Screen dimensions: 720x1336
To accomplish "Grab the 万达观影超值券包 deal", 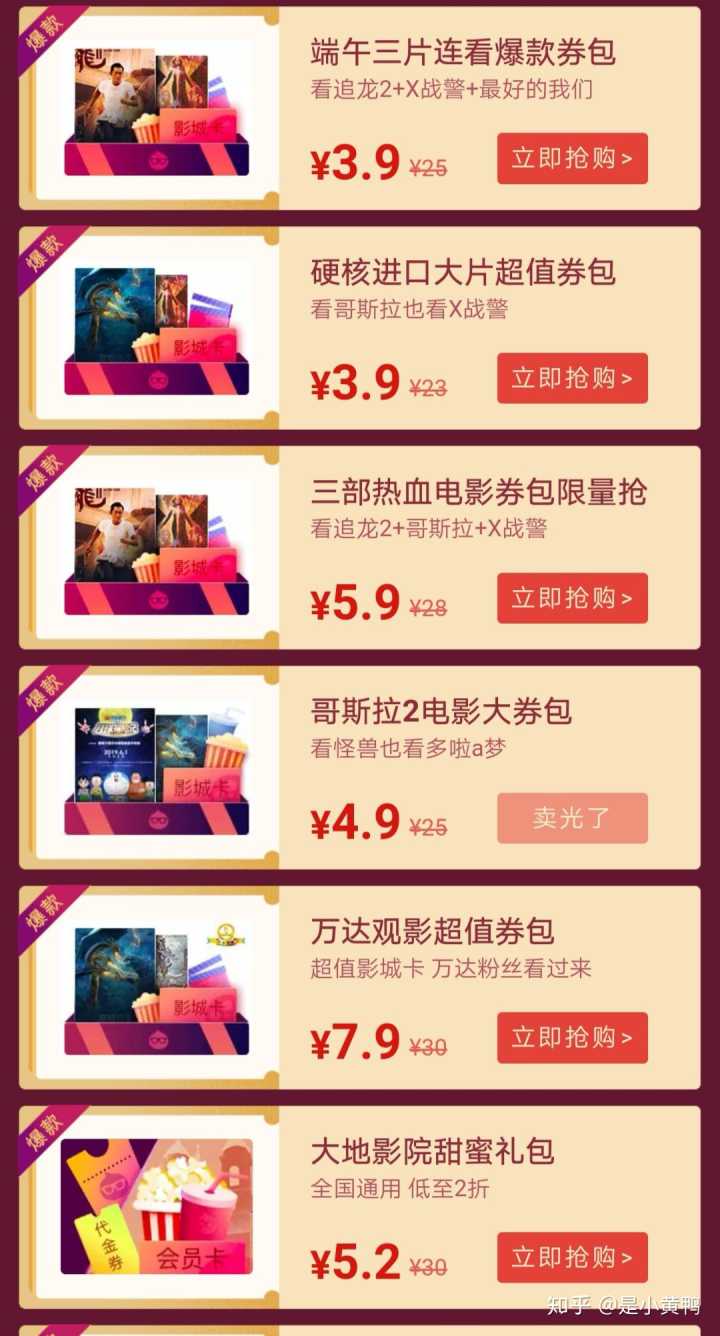I will coord(572,1038).
